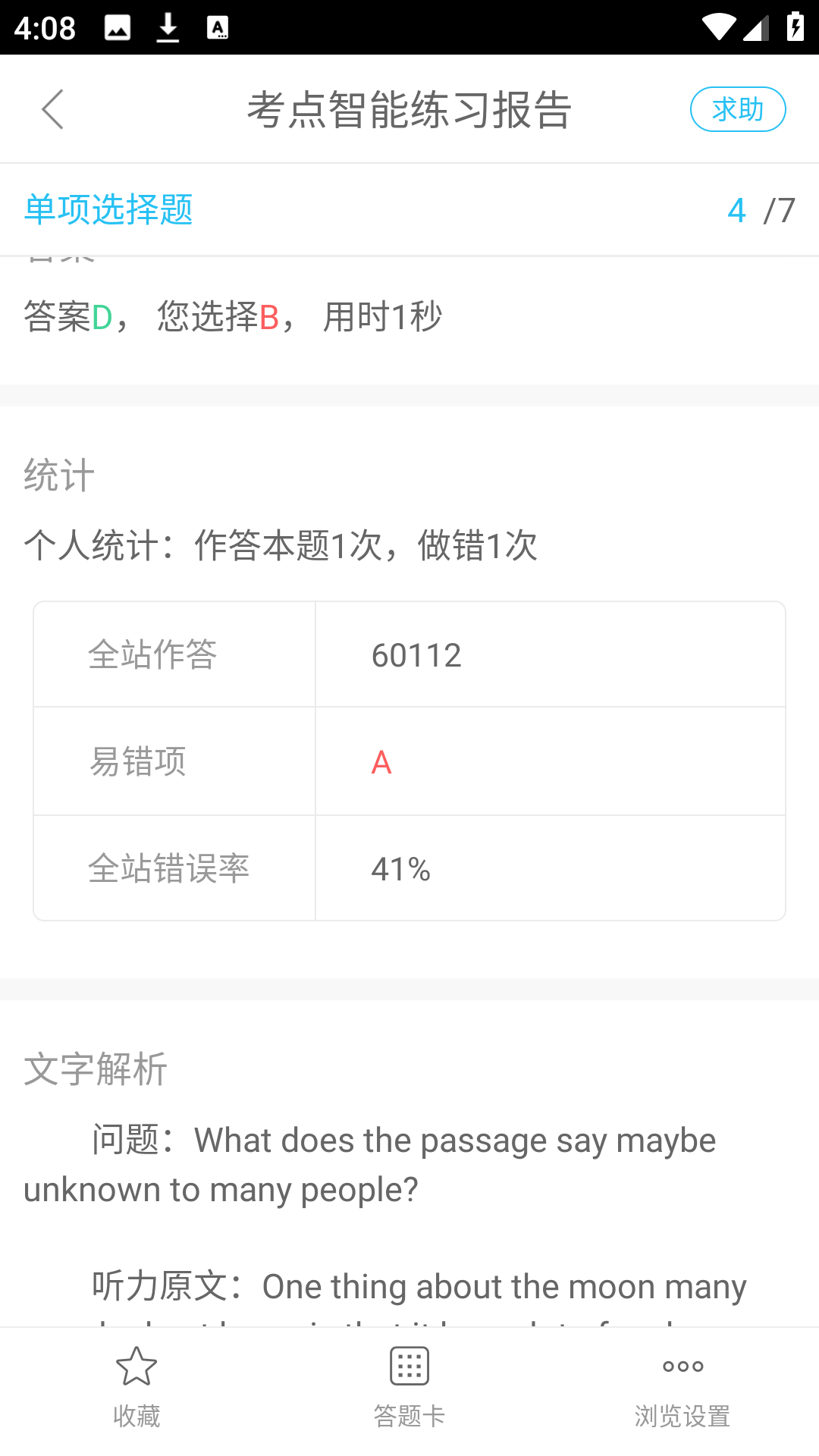Viewport: 819px width, 1456px height.
Task: Tap the back arrow to exit report
Action: [x=53, y=108]
